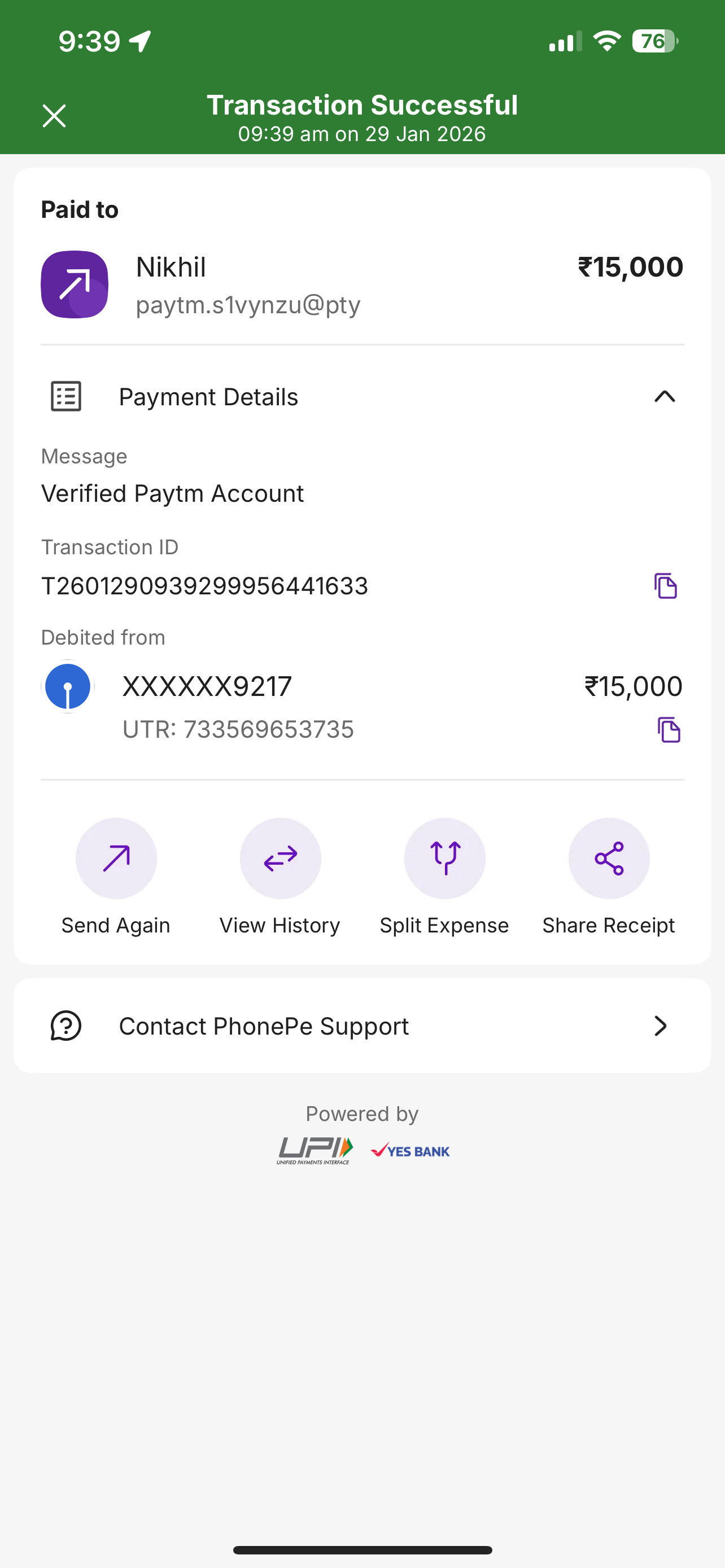Split this expense
Screen dimensions: 725x1568
coord(444,859)
